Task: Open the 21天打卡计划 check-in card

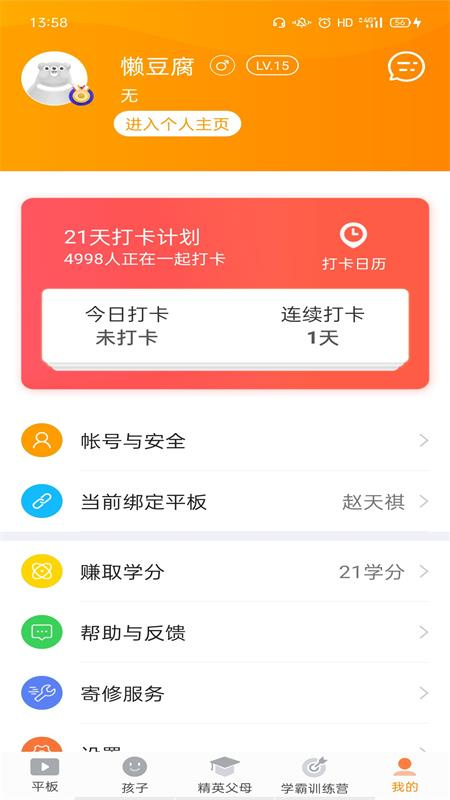Action: tap(225, 293)
